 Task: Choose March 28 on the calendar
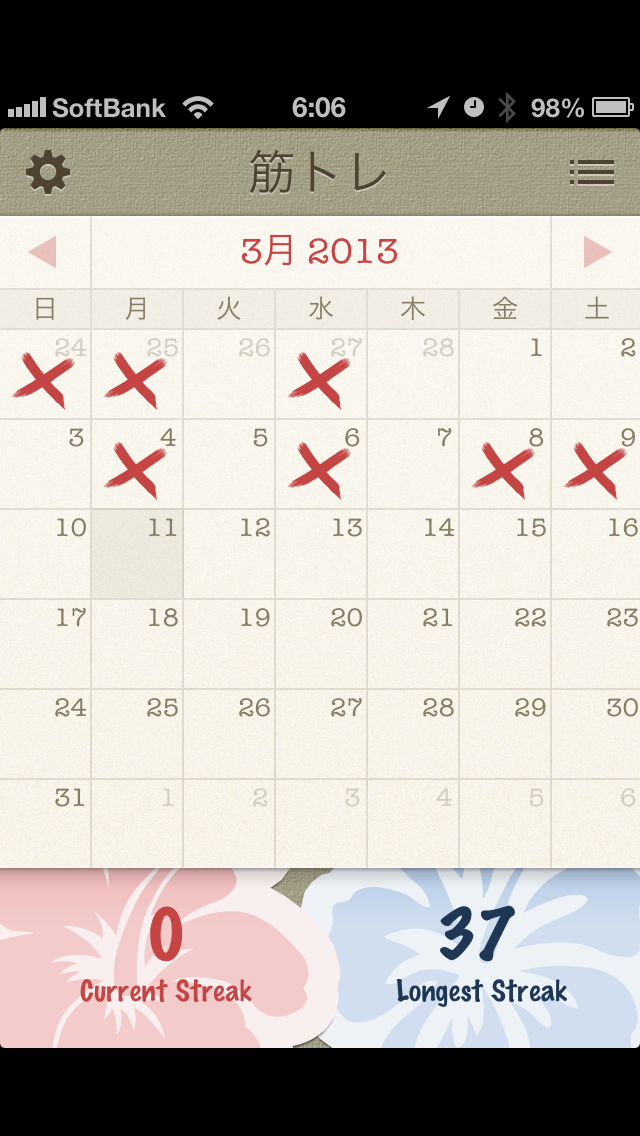tap(413, 734)
